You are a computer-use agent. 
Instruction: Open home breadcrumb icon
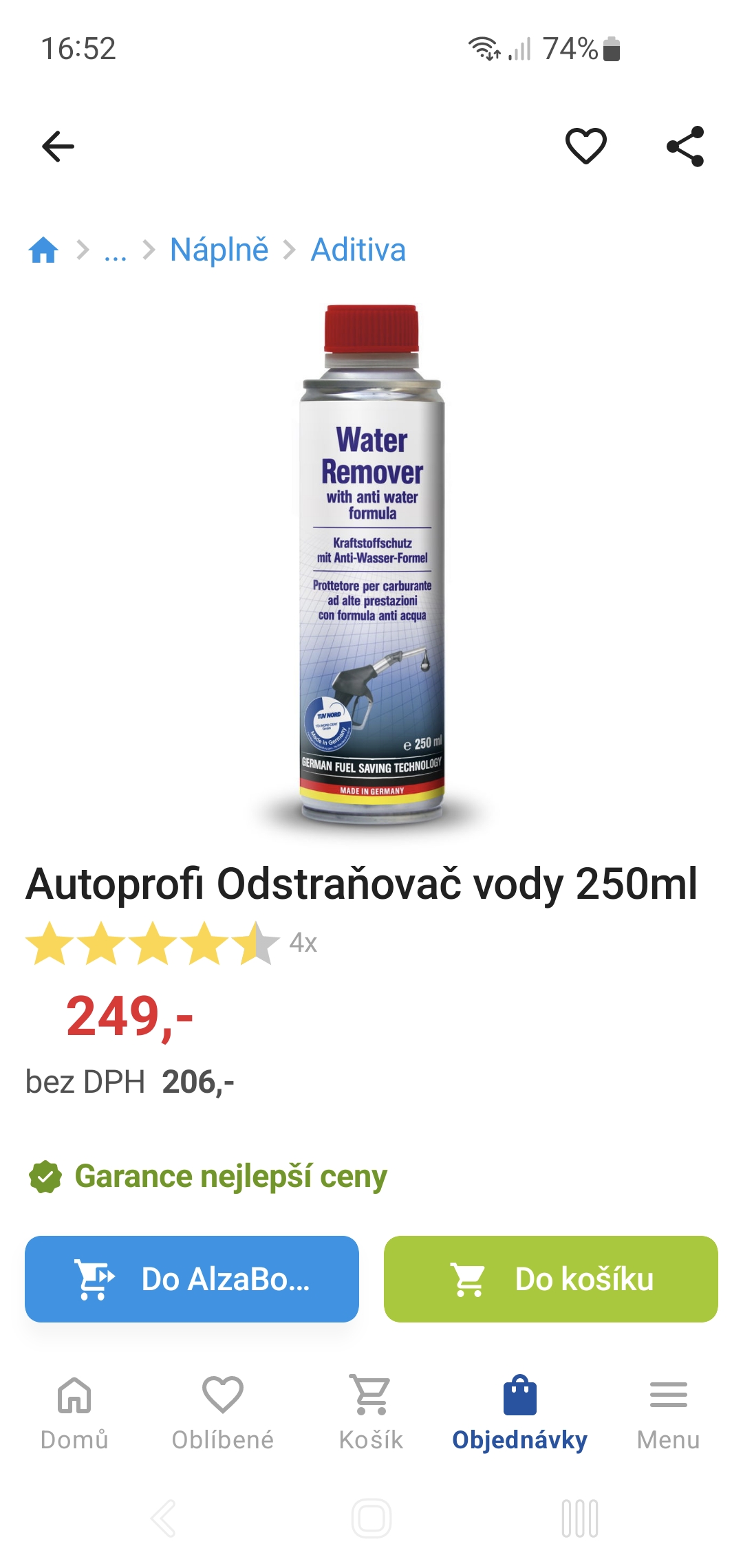(43, 250)
